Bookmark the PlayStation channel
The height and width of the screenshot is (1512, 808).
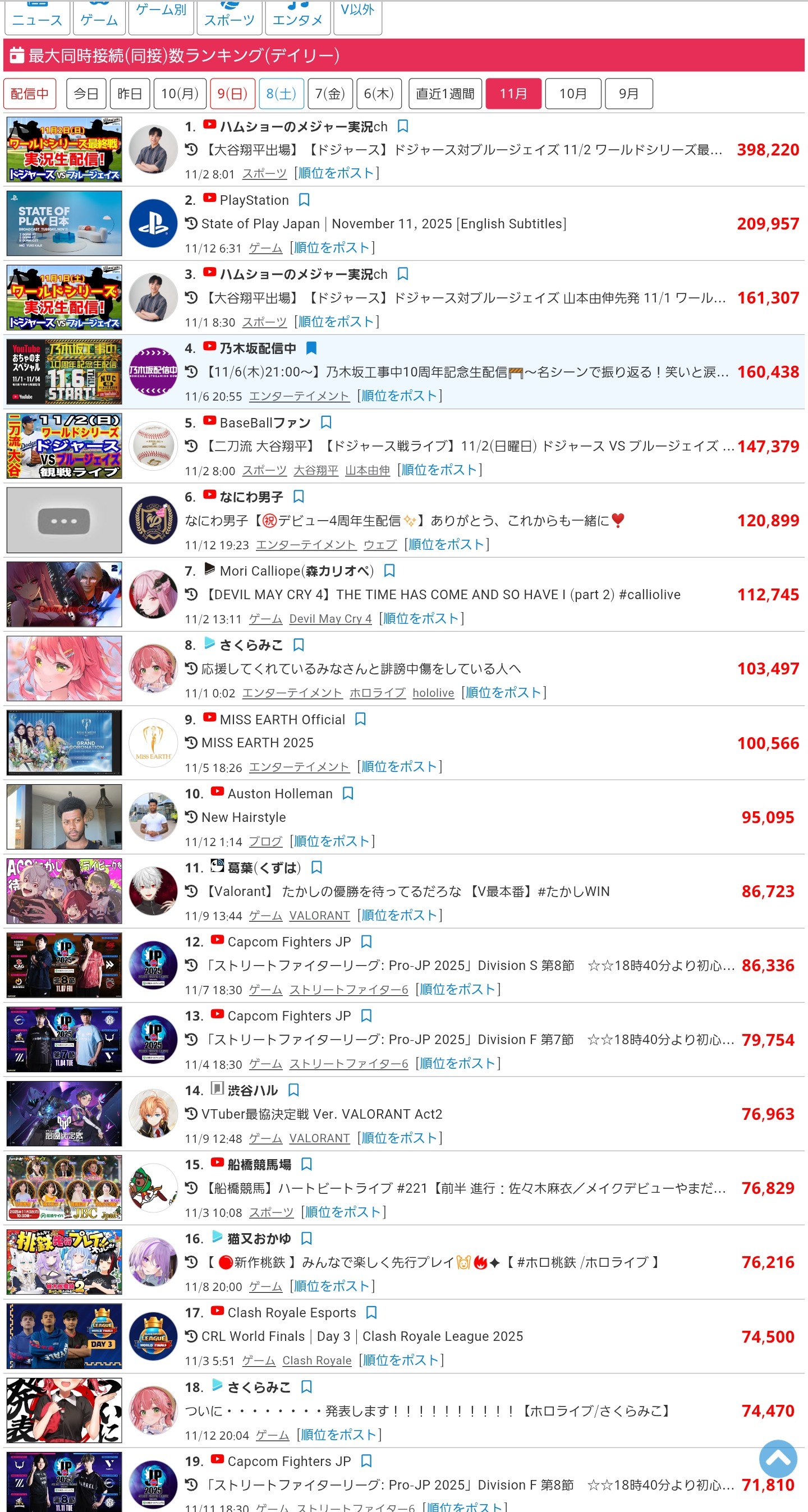tap(304, 200)
